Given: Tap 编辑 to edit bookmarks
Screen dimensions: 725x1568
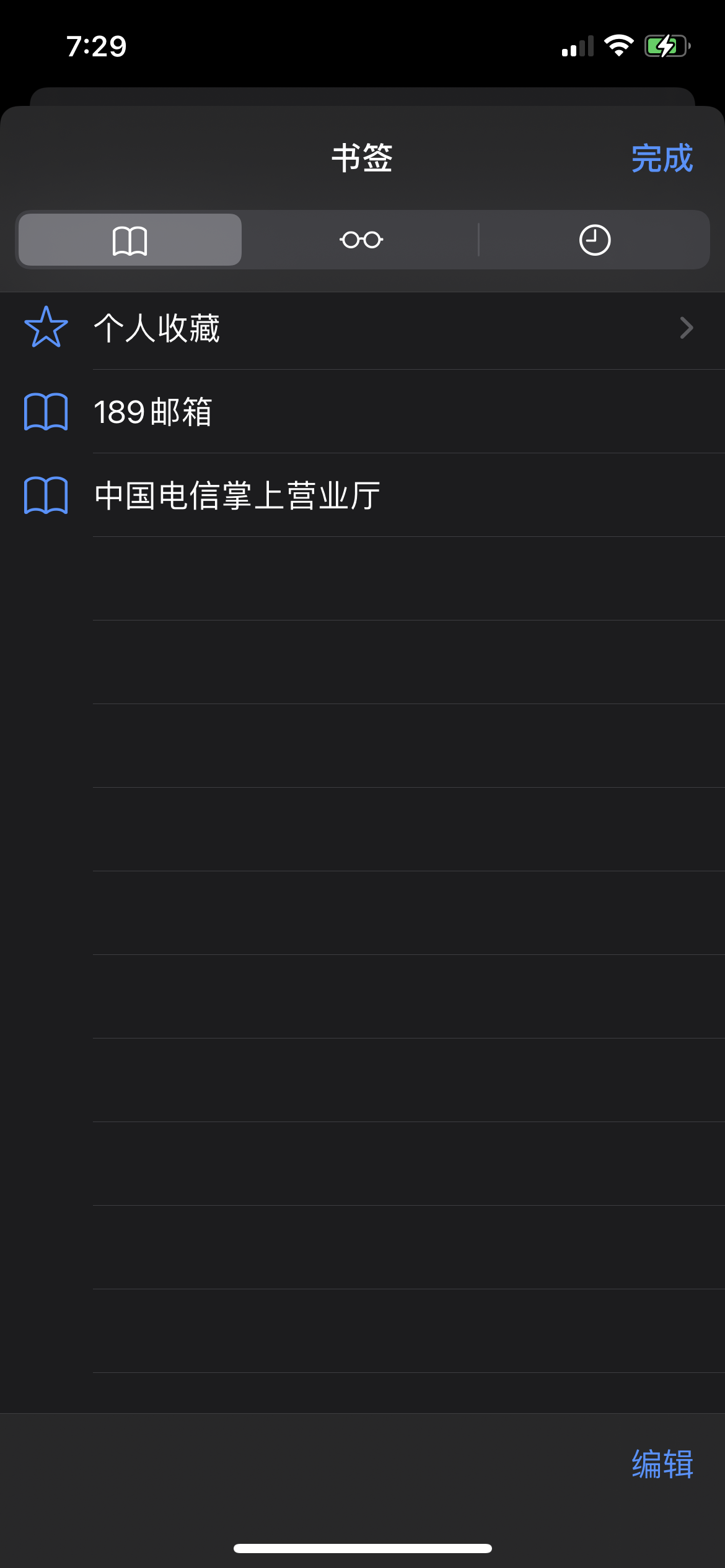Looking at the screenshot, I should tap(662, 1464).
